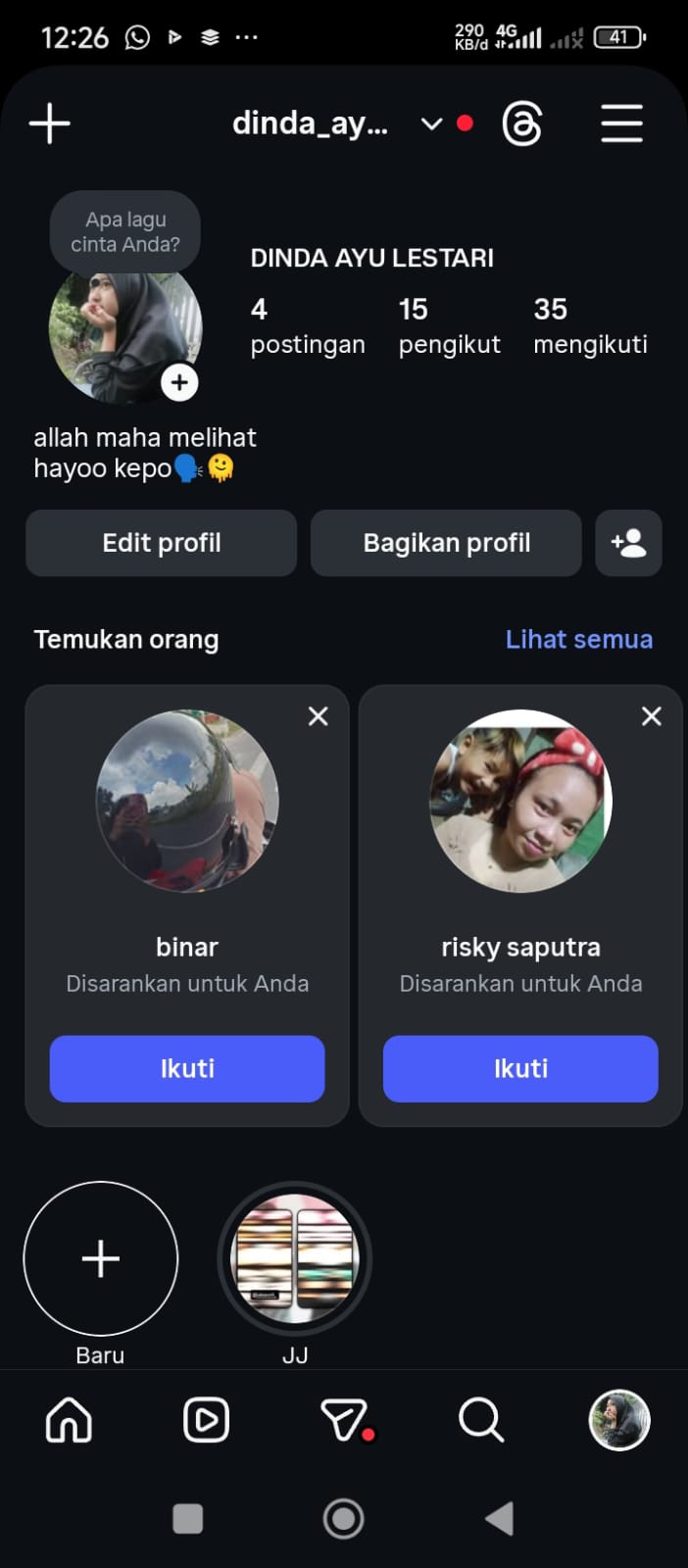Viewport: 688px width, 1568px height.
Task: Go to the Search tab
Action: pyautogui.click(x=480, y=1420)
